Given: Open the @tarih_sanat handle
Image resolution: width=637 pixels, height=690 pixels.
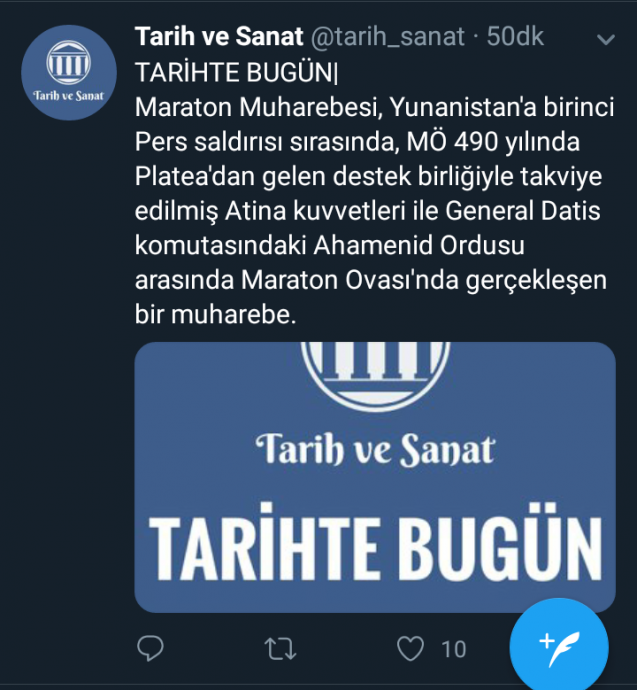Looking at the screenshot, I should click(x=387, y=38).
